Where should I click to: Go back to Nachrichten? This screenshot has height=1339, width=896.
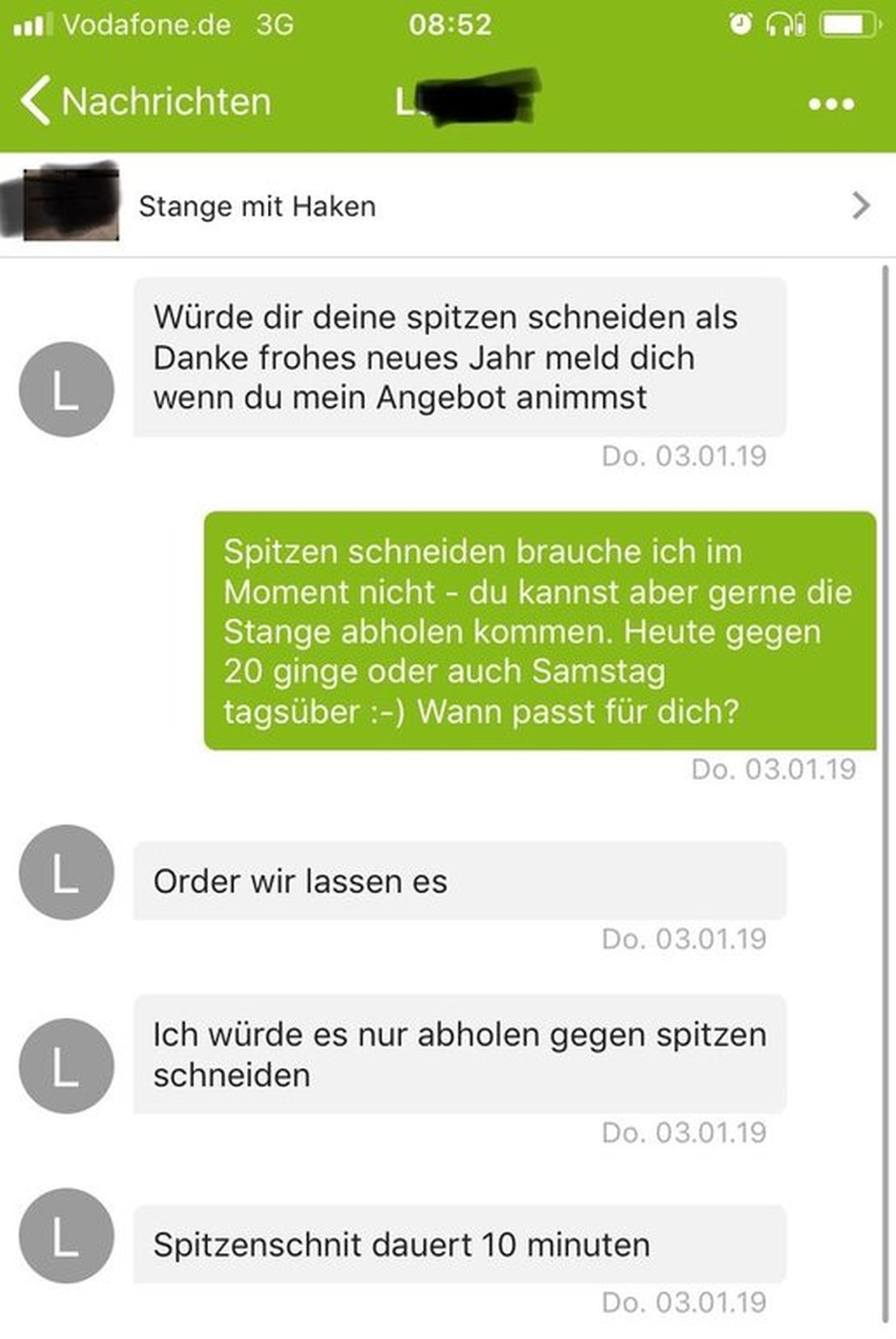tap(146, 102)
